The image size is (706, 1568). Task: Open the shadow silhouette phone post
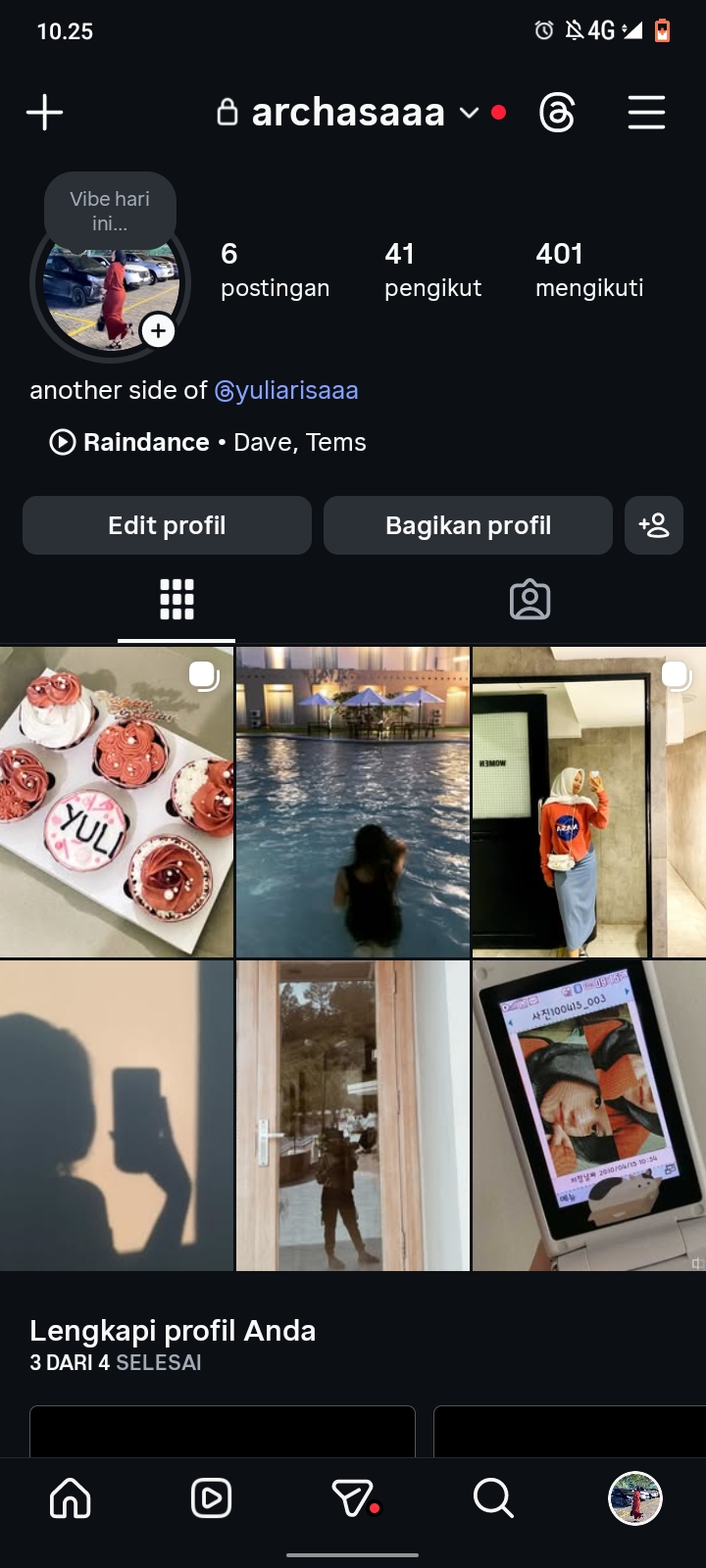[x=116, y=1115]
